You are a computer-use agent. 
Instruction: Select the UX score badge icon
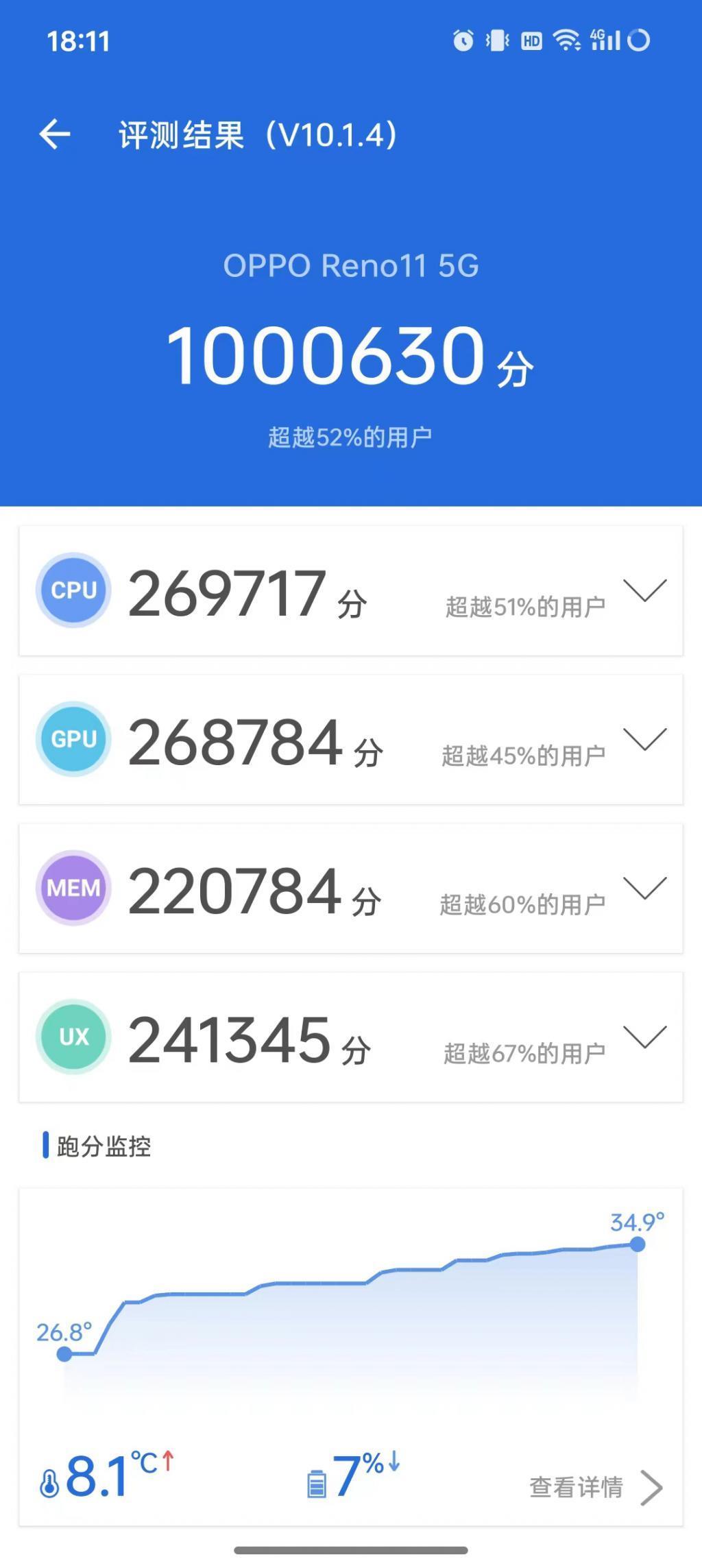pyautogui.click(x=73, y=1037)
